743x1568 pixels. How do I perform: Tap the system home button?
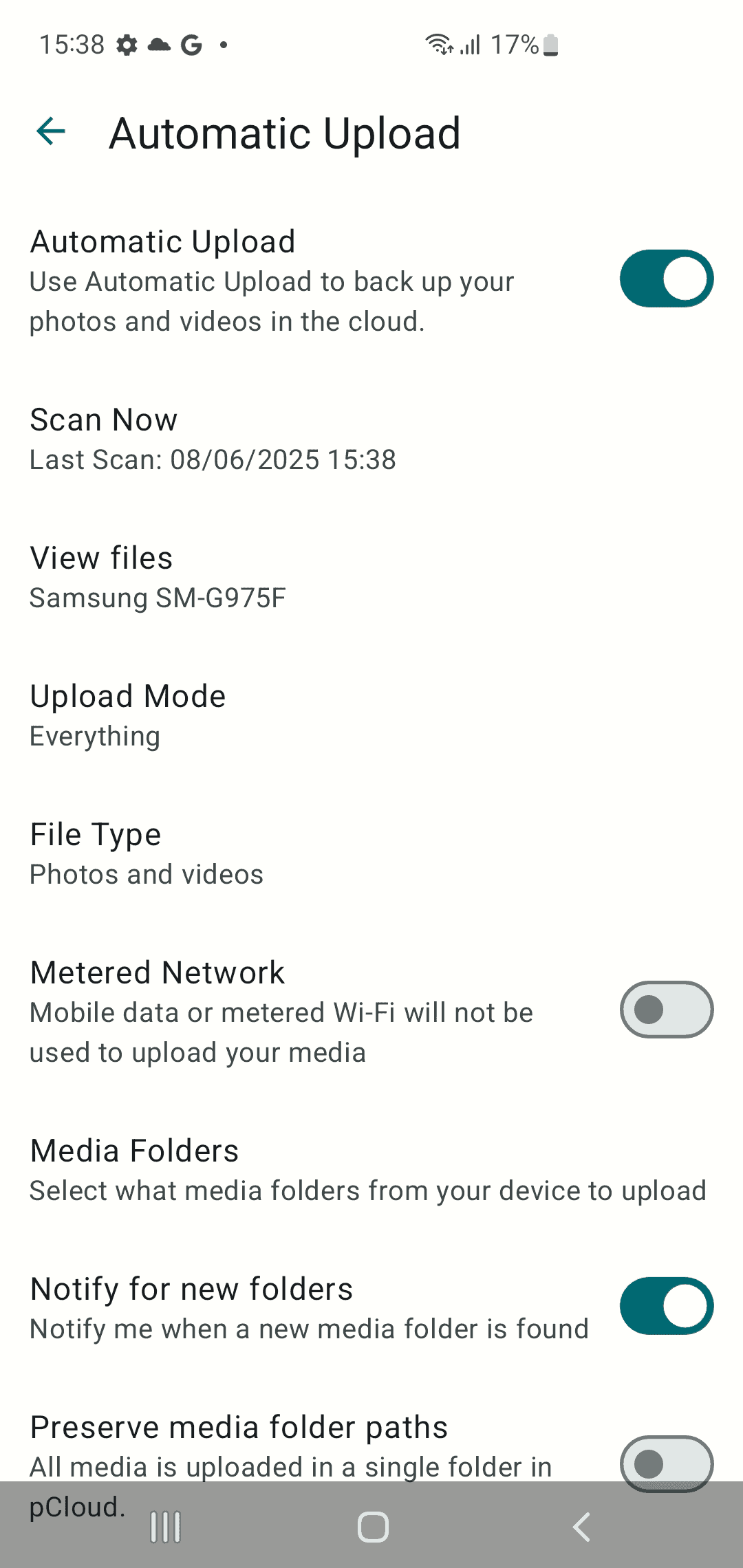373,1527
